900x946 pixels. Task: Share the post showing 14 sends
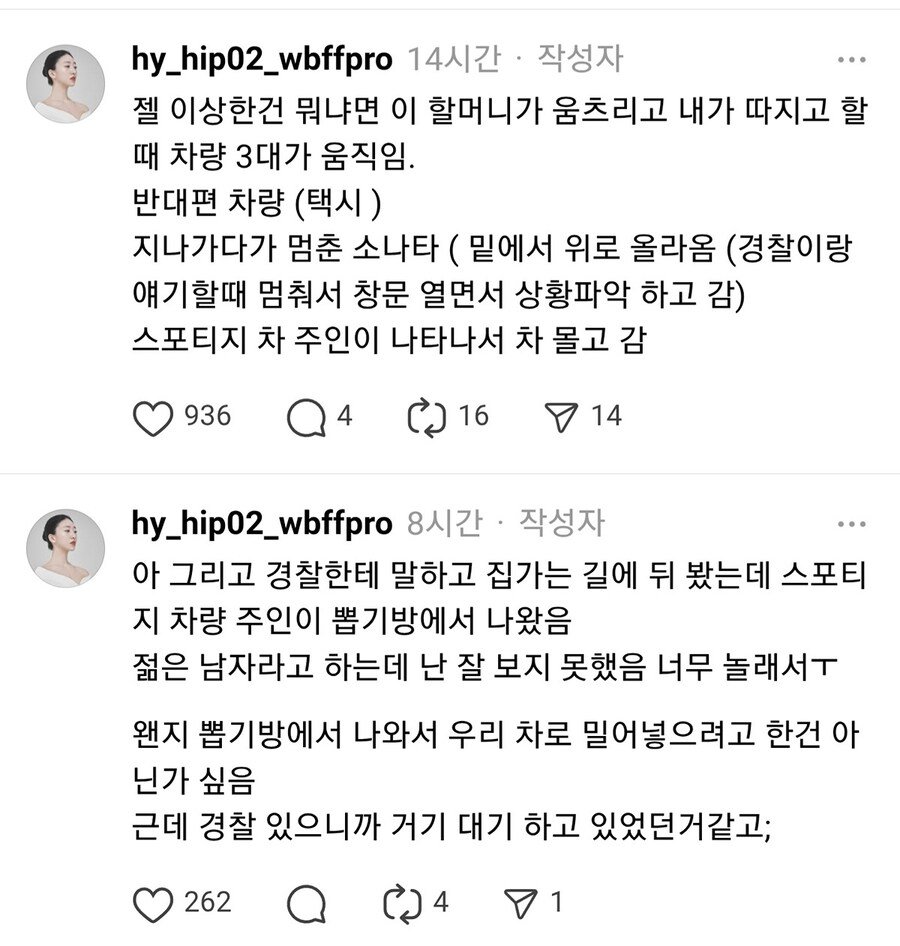pyautogui.click(x=566, y=417)
